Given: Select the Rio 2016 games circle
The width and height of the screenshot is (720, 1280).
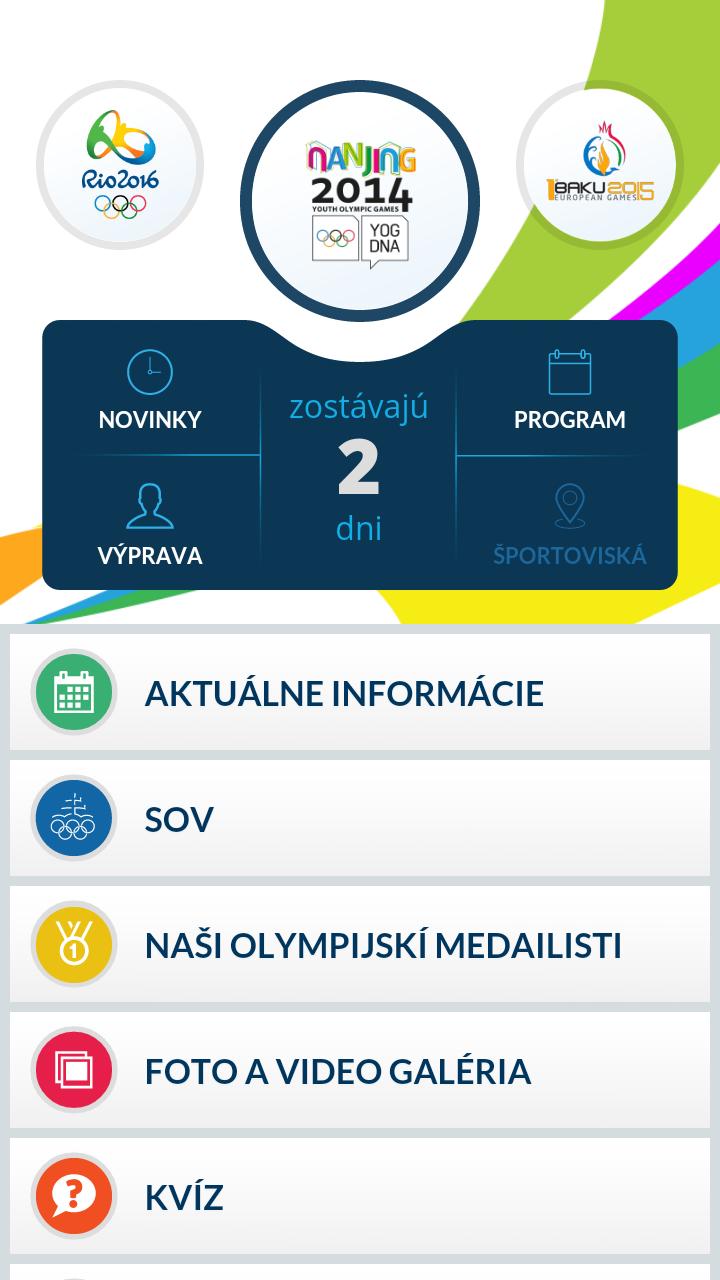Looking at the screenshot, I should (120, 166).
